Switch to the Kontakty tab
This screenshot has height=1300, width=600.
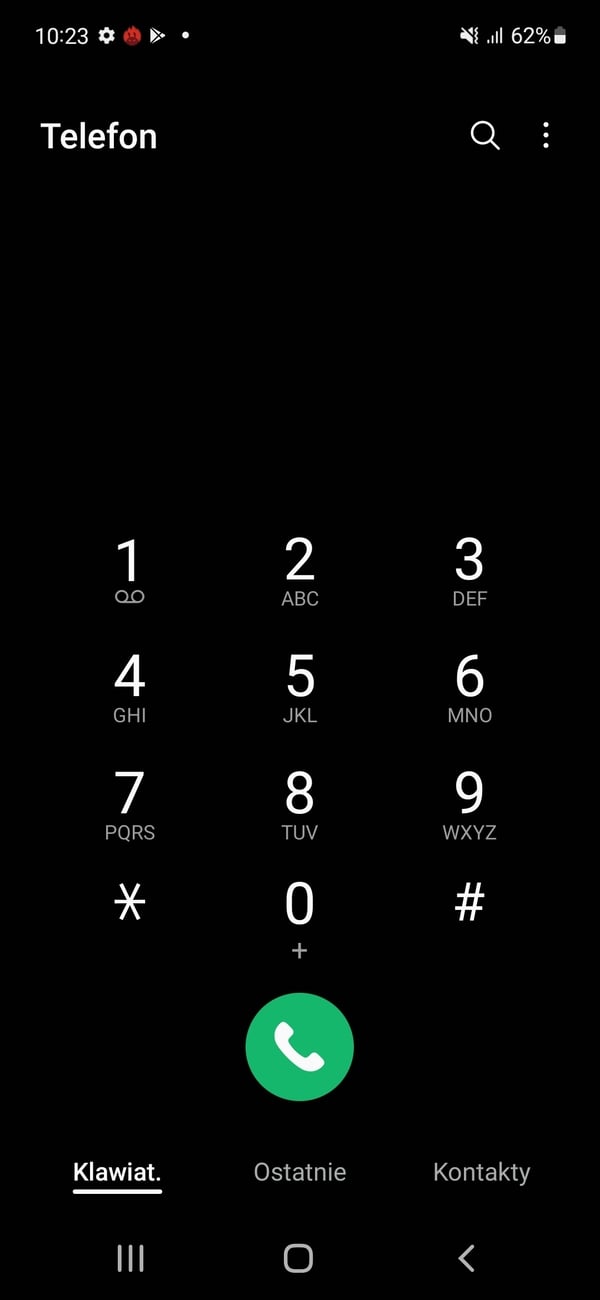[x=482, y=1172]
